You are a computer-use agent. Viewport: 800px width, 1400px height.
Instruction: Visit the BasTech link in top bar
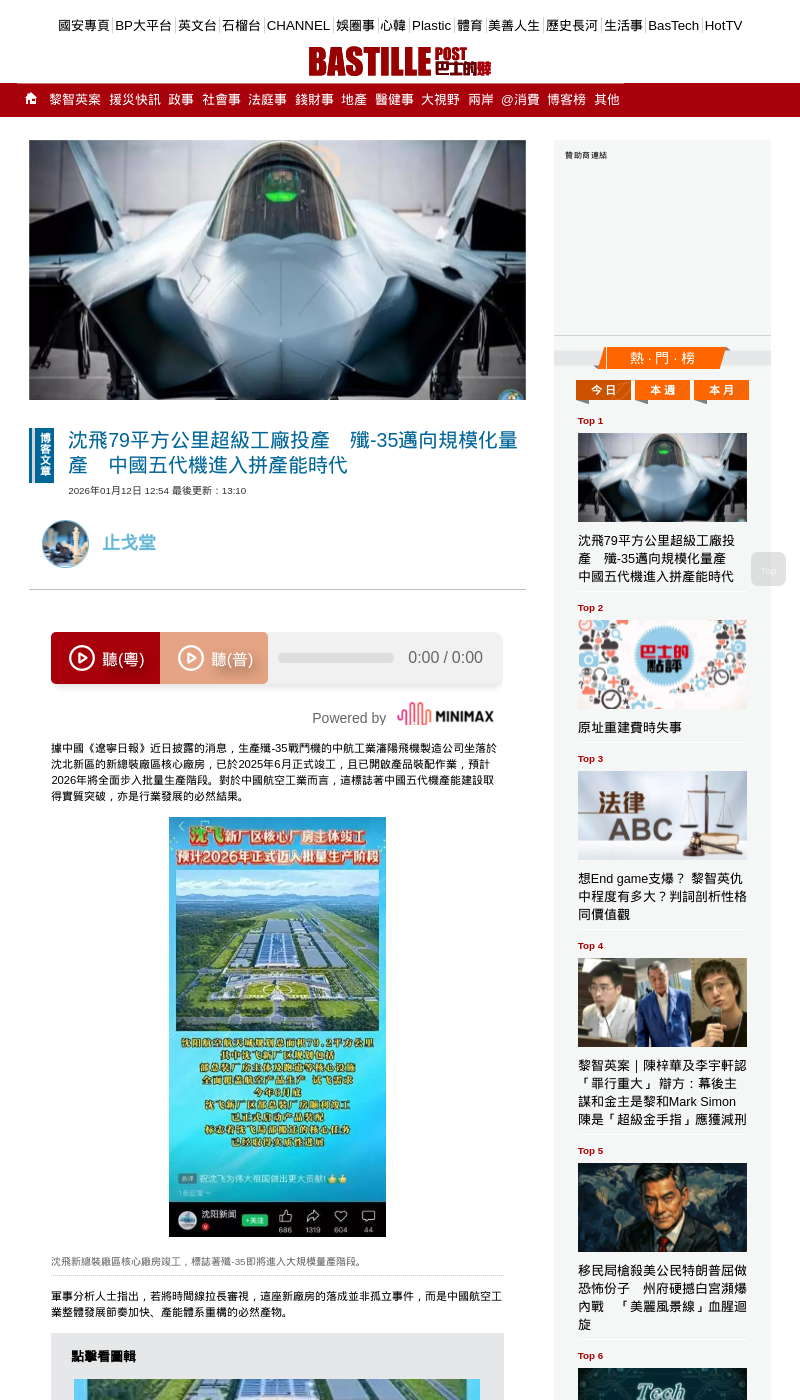pyautogui.click(x=673, y=26)
